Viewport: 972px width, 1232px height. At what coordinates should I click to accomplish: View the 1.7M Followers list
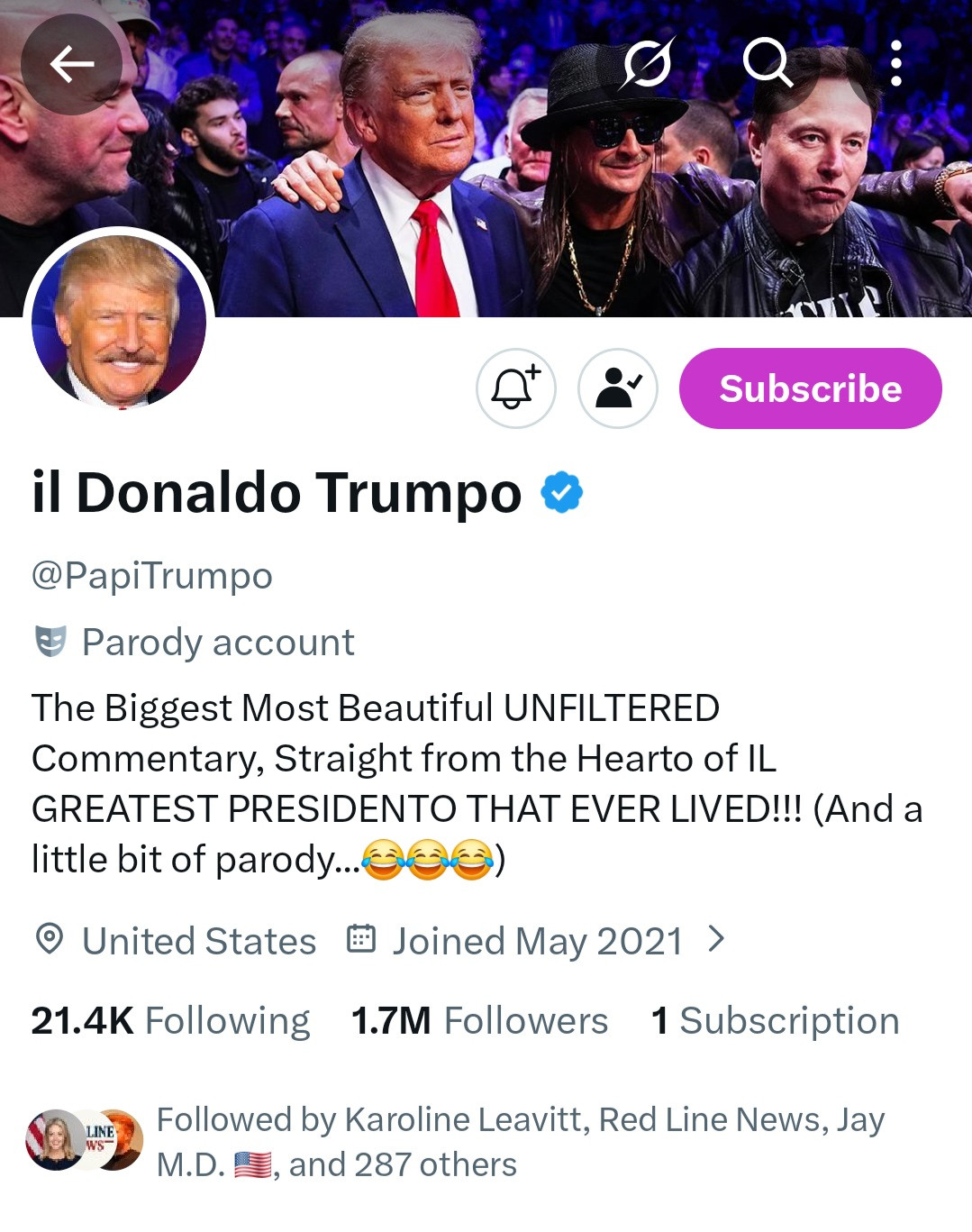pos(479,1021)
